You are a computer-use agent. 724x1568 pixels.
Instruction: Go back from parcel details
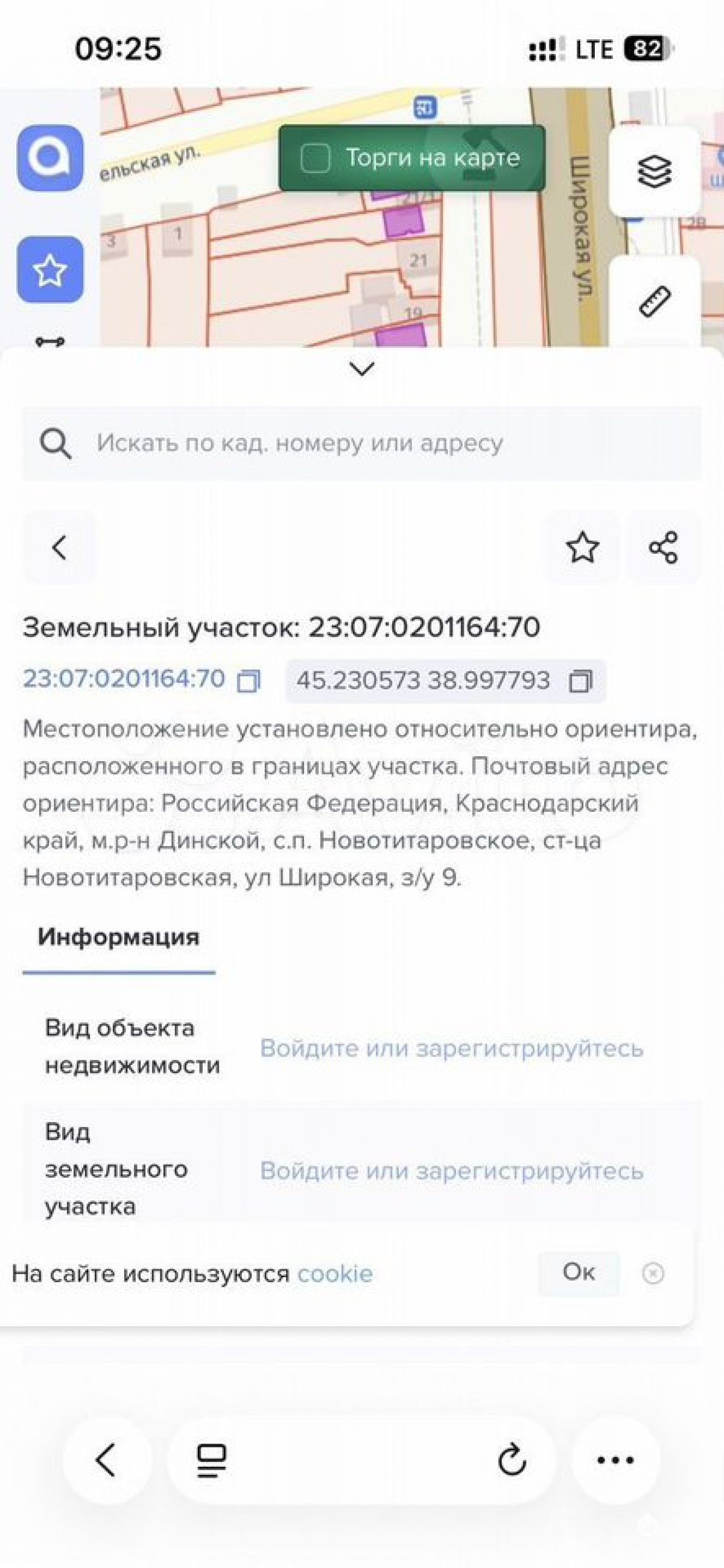pos(59,547)
